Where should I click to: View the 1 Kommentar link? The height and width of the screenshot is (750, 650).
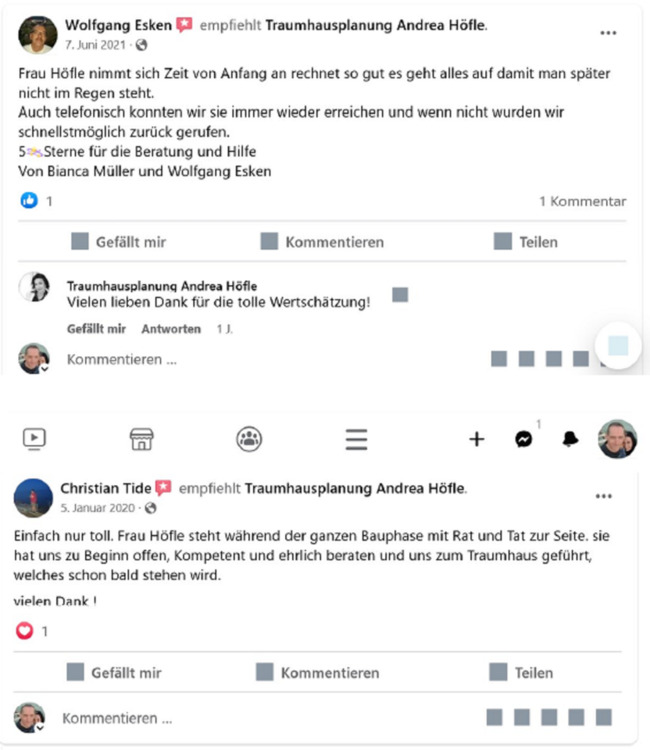[582, 201]
